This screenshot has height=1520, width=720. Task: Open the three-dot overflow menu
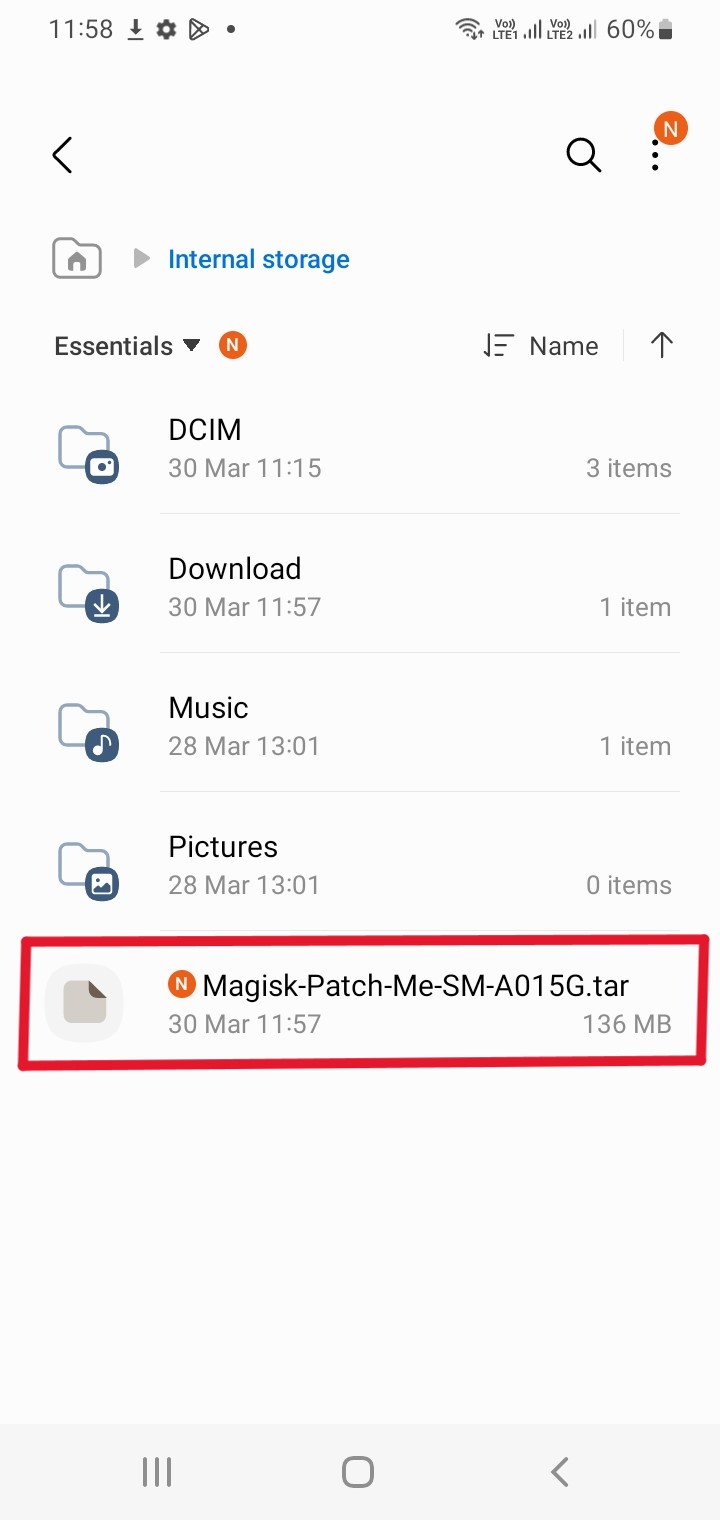(655, 155)
